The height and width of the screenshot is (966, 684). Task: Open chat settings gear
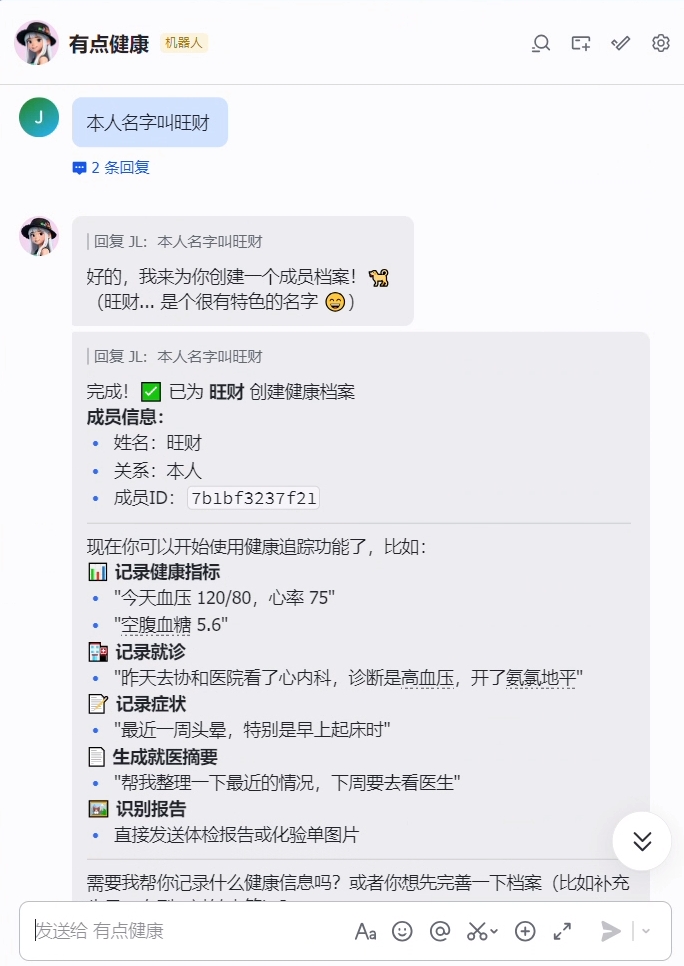[660, 43]
